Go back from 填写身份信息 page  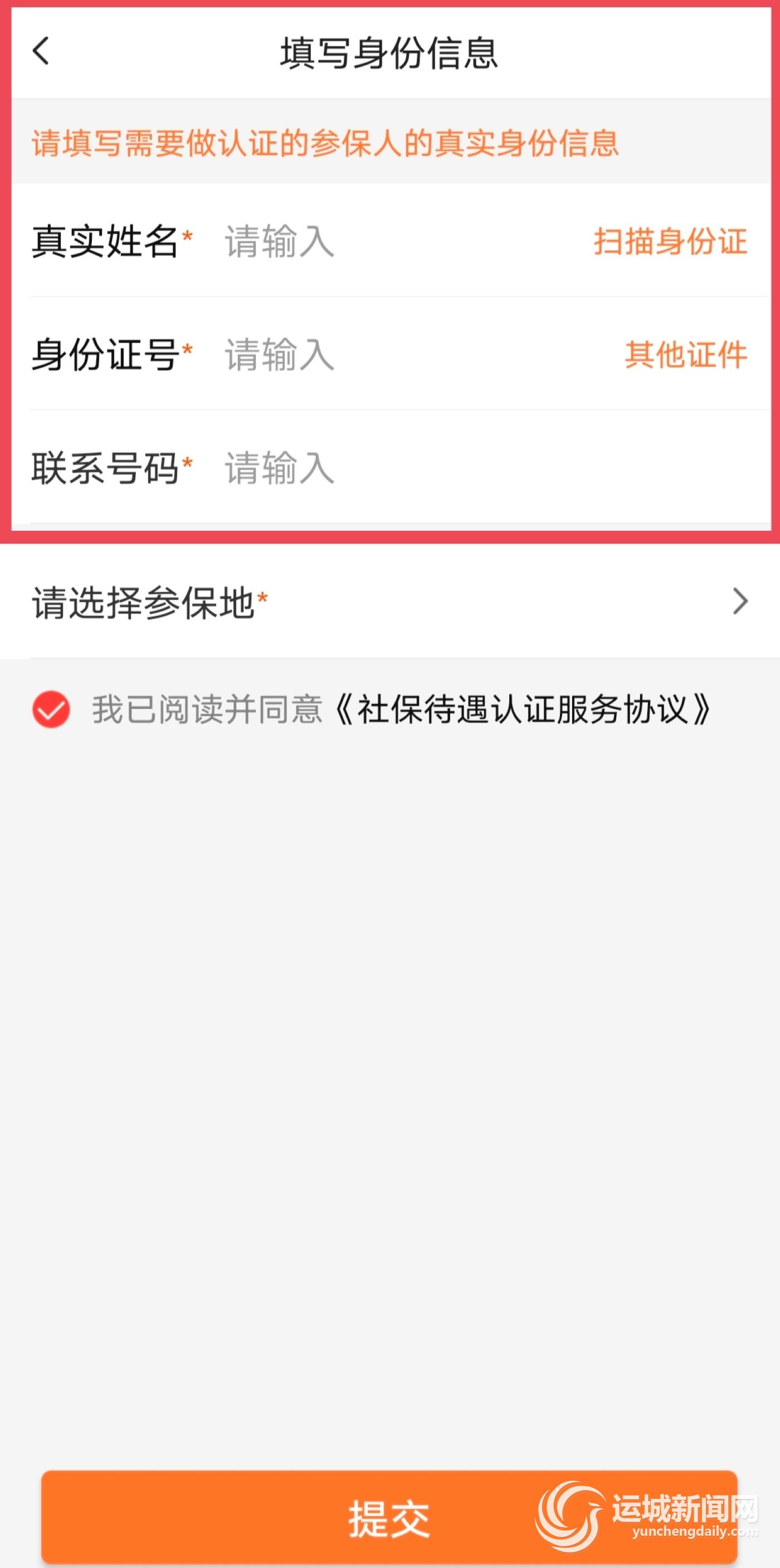click(41, 51)
